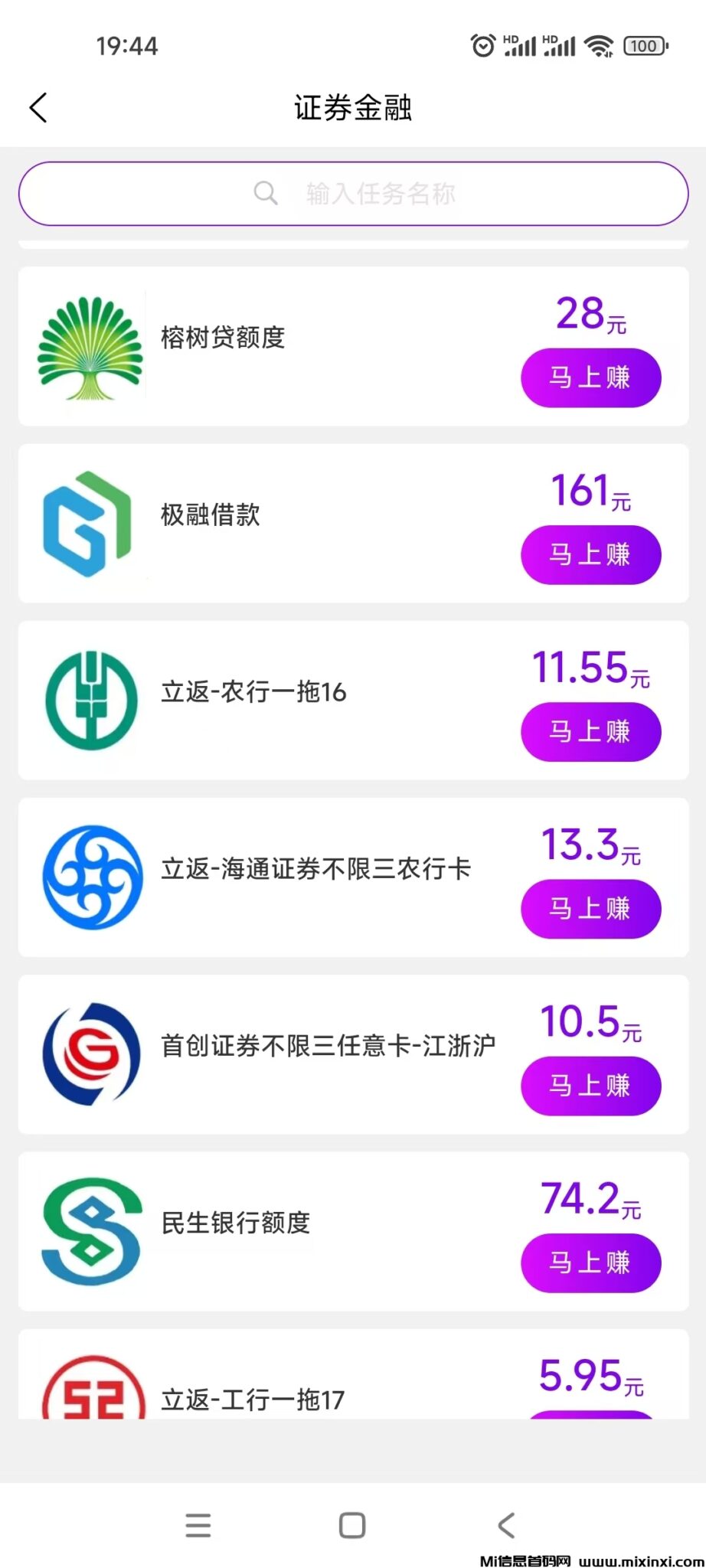The width and height of the screenshot is (706, 1568).
Task: Tap 马上赚 for 榕树贷额度
Action: (x=590, y=377)
